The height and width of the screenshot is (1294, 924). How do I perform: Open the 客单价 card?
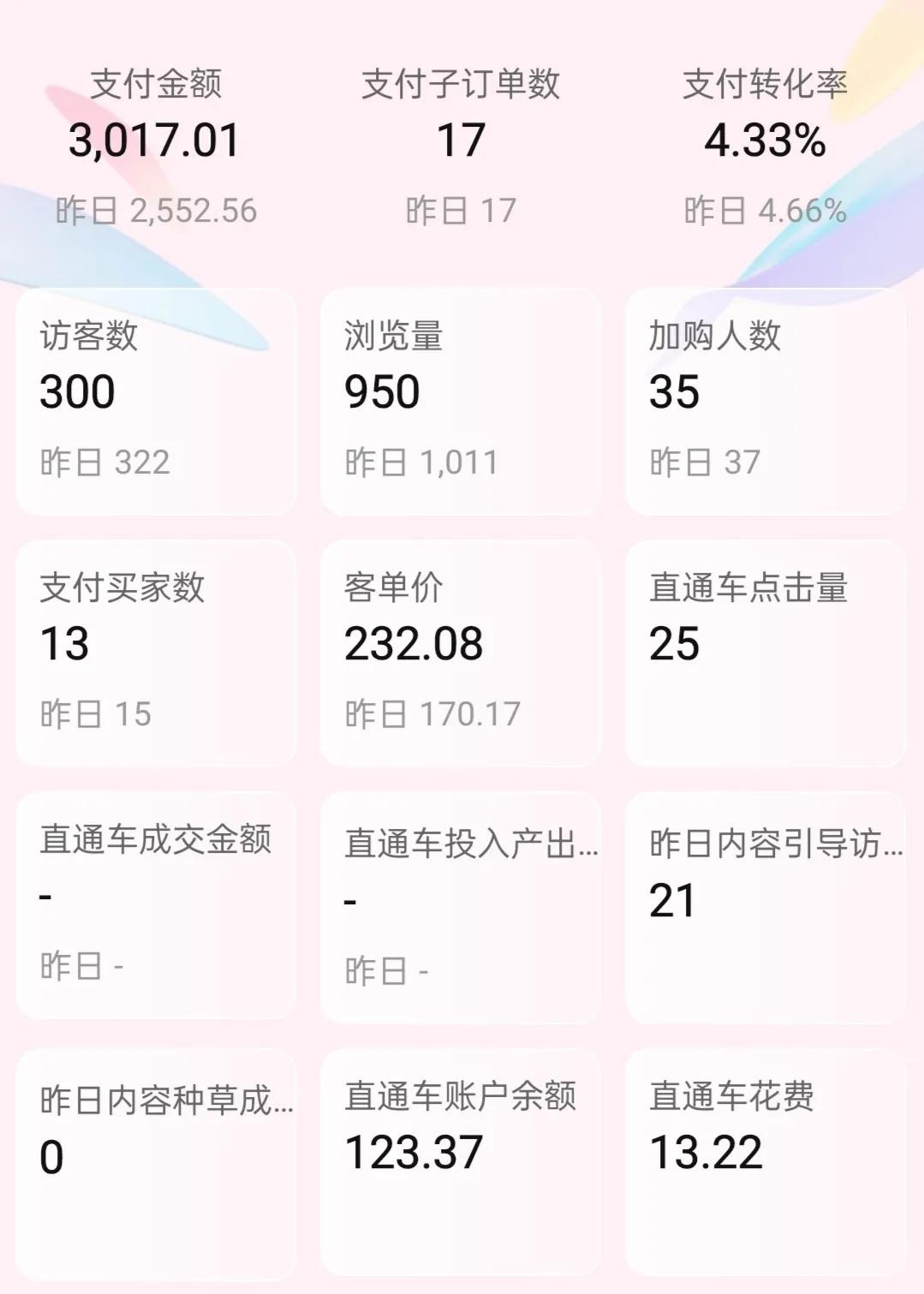461,653
